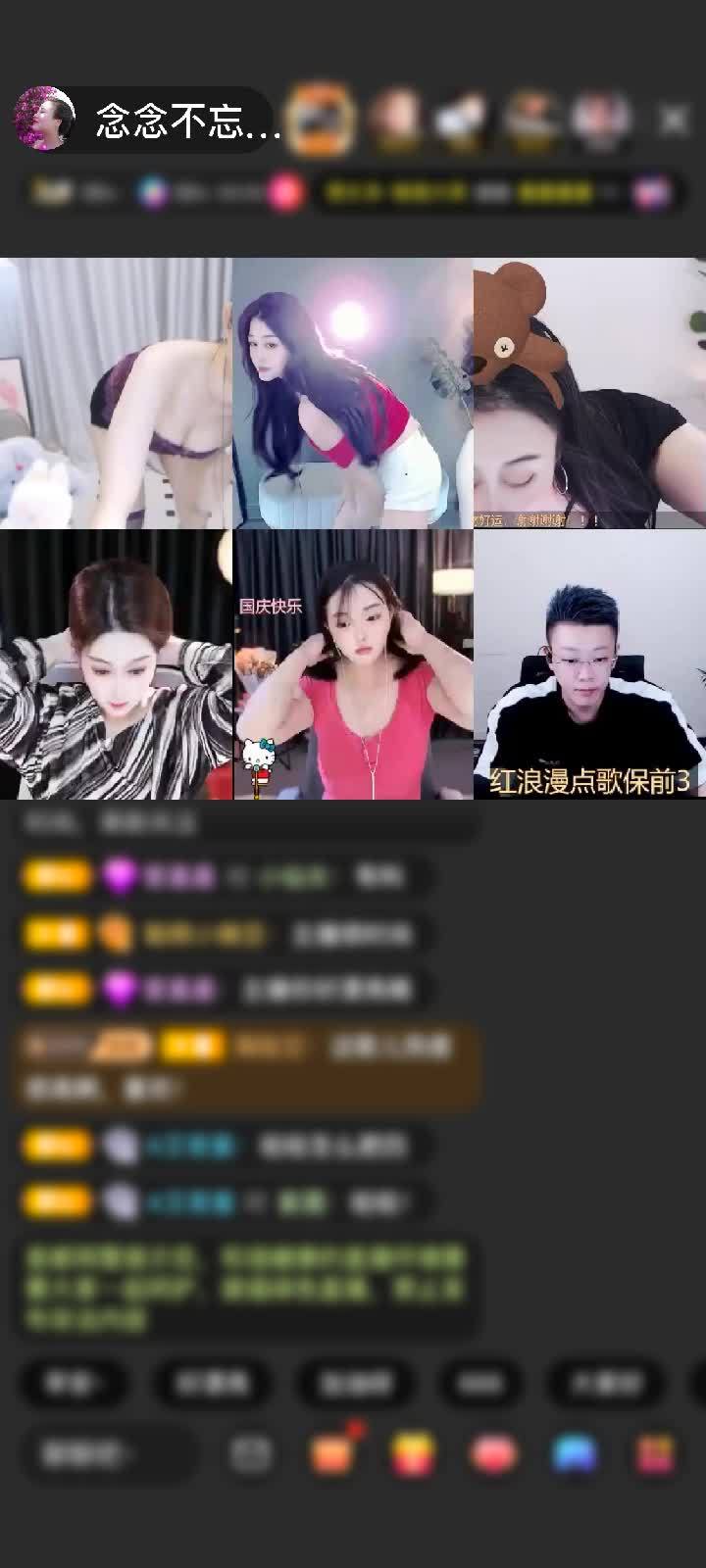Open the video tile of woman in red top

click(x=353, y=392)
